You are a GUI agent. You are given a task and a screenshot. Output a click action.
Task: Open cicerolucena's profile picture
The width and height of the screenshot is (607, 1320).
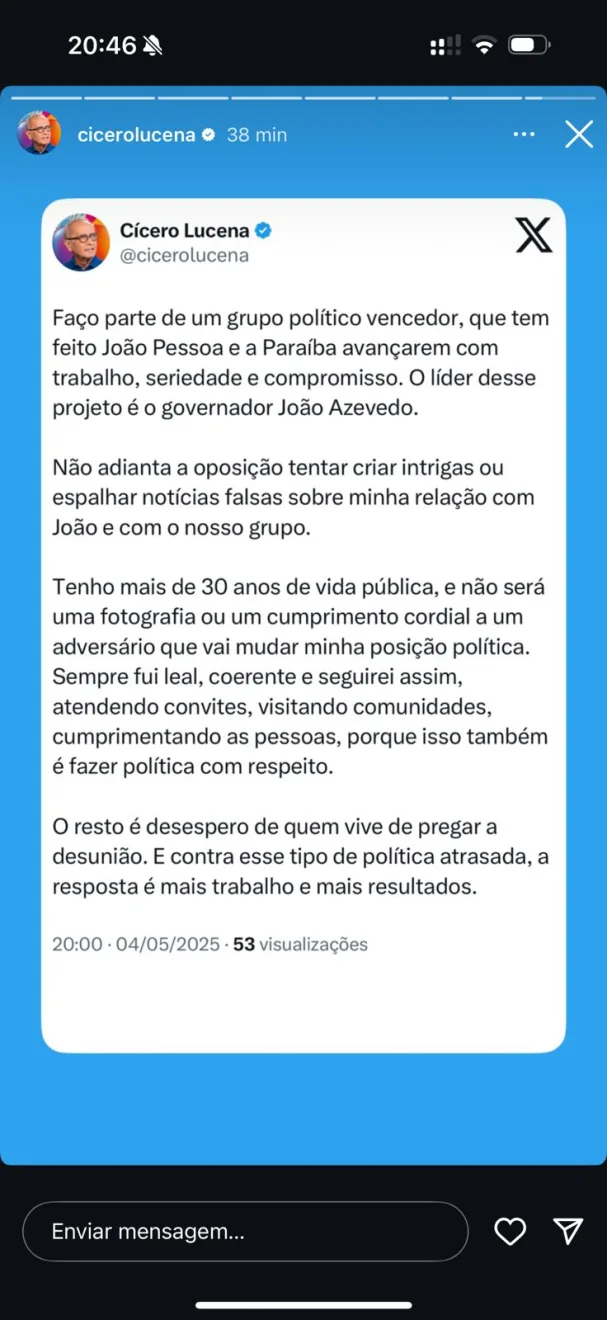40,134
